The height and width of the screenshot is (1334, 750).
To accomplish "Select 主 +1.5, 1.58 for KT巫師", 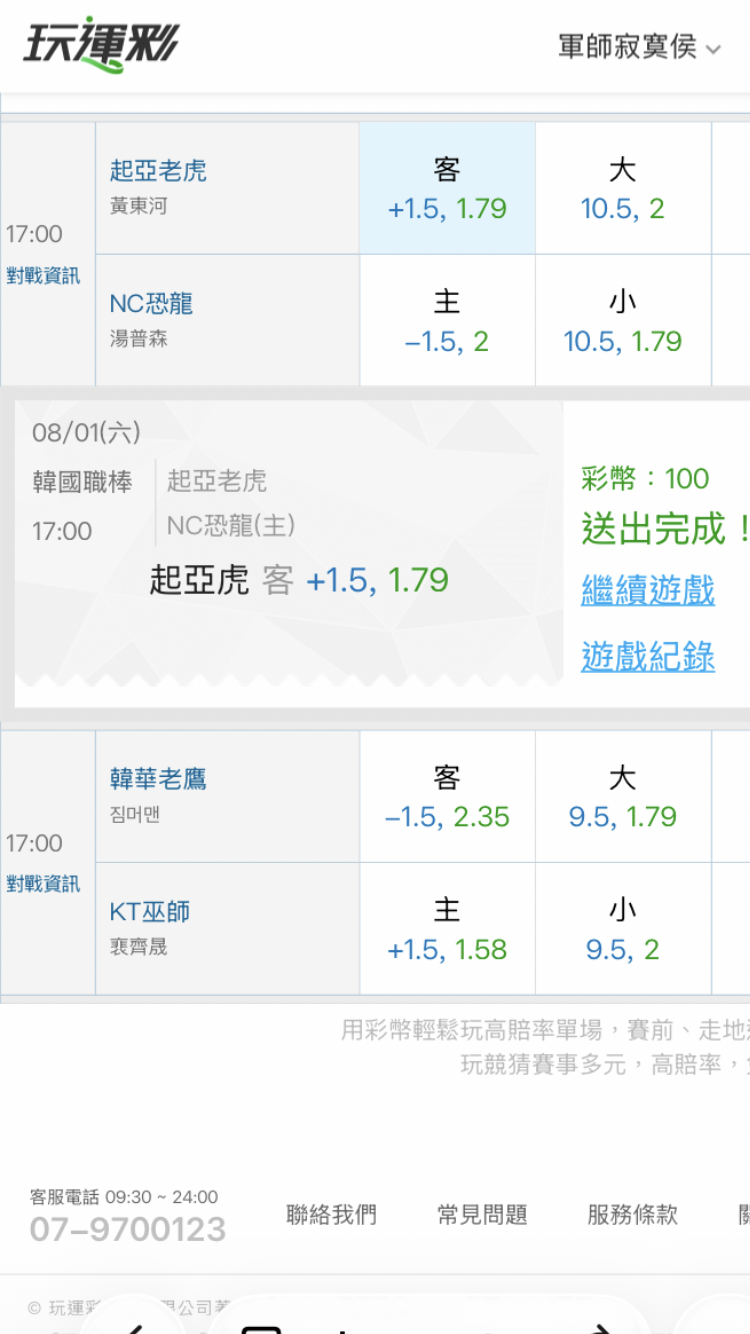I will 447,929.
